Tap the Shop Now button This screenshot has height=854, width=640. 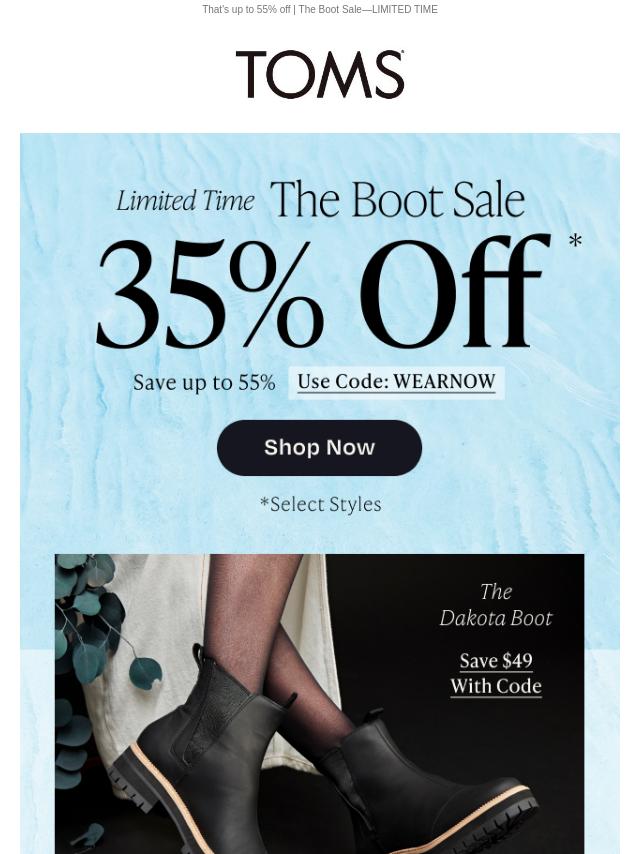[319, 447]
